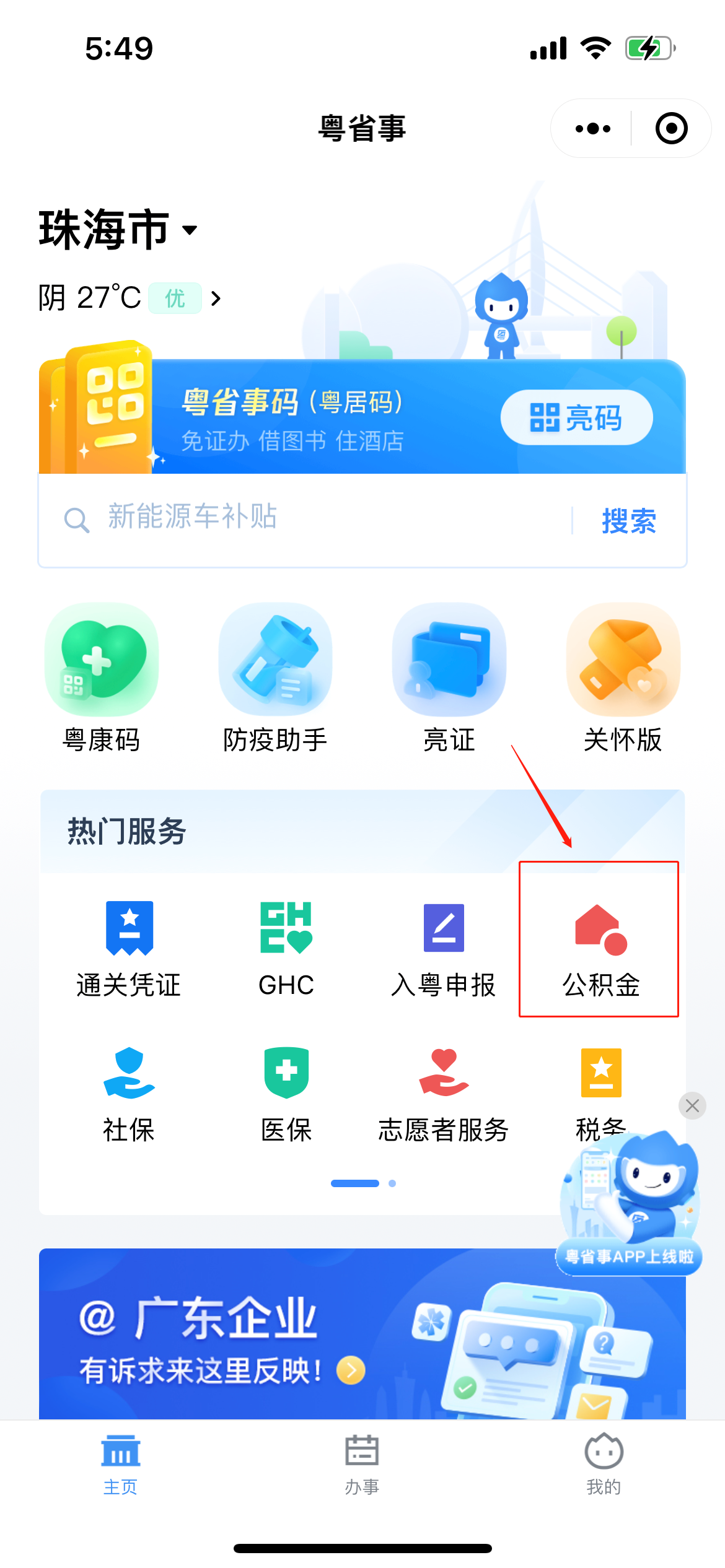Open the GHC service
This screenshot has width=725, height=1568.
pos(286,947)
